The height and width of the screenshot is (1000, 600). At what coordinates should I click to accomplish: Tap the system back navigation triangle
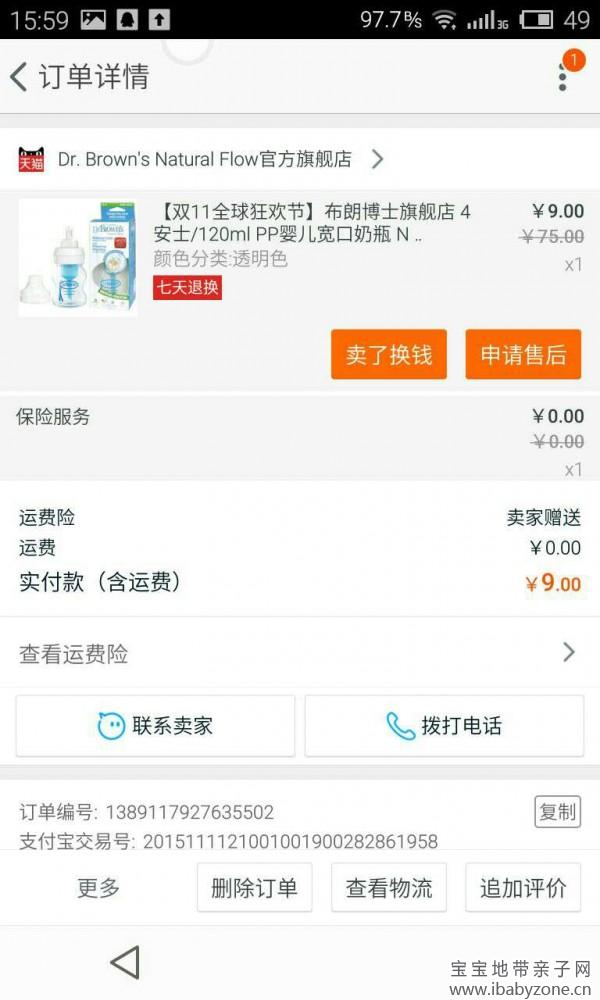point(125,963)
